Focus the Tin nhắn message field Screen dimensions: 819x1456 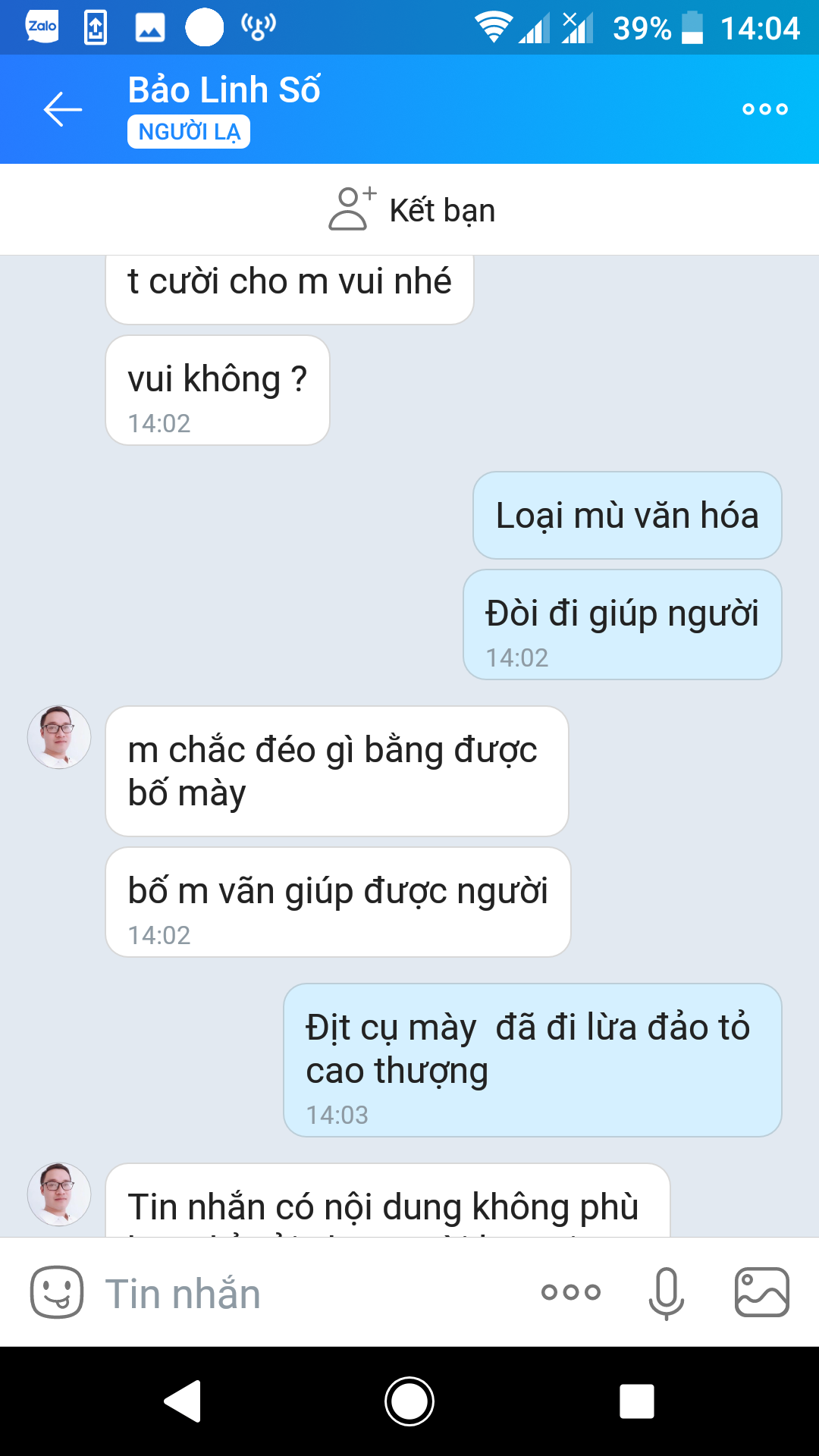303,1294
